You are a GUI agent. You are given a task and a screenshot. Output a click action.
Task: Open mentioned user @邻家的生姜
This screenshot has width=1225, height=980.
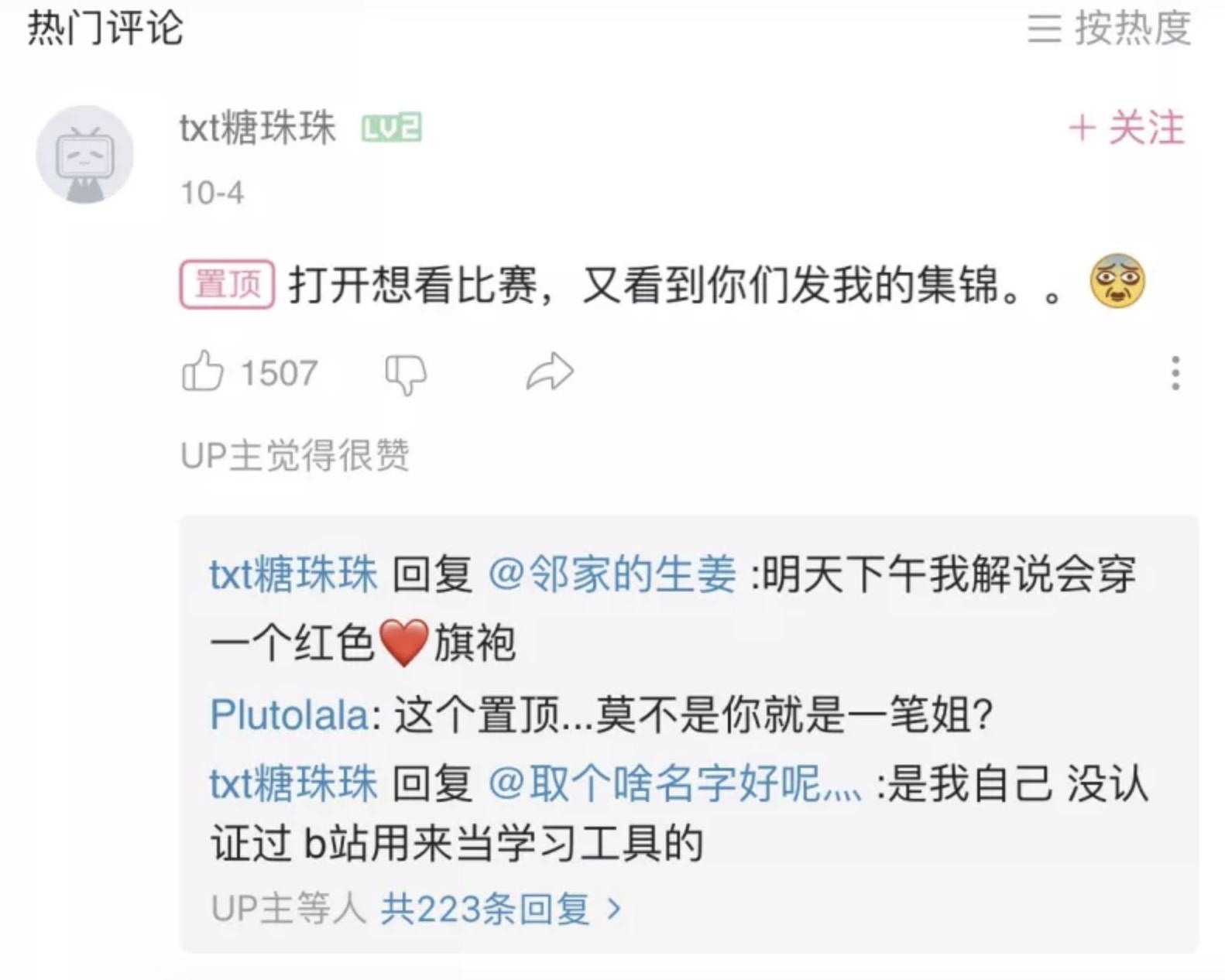coord(612,575)
